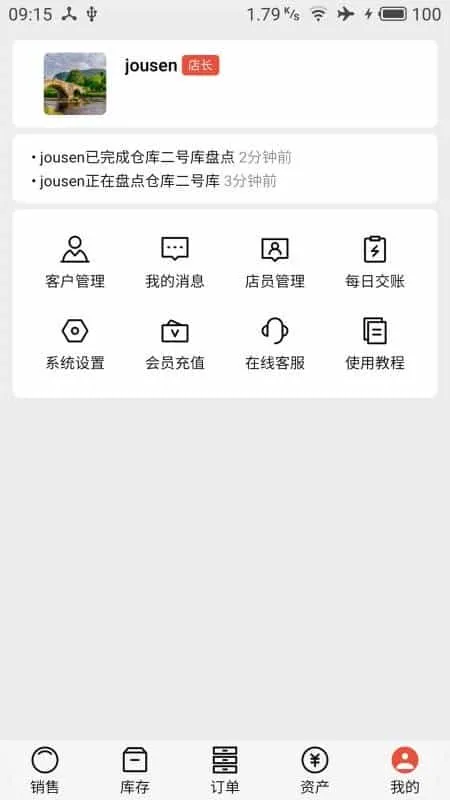Screen dimensions: 450x800
Task: Switch to the 销售 sales tab
Action: (x=45, y=770)
